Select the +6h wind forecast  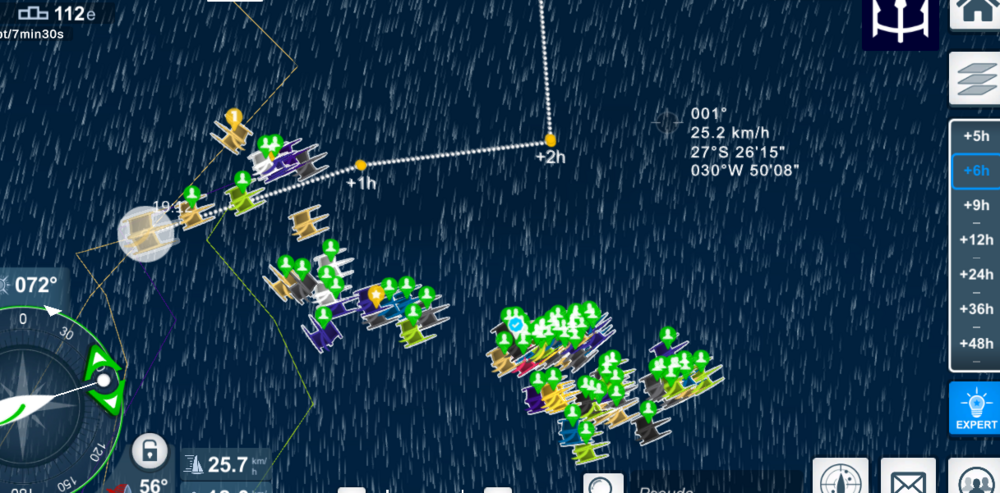(976, 171)
